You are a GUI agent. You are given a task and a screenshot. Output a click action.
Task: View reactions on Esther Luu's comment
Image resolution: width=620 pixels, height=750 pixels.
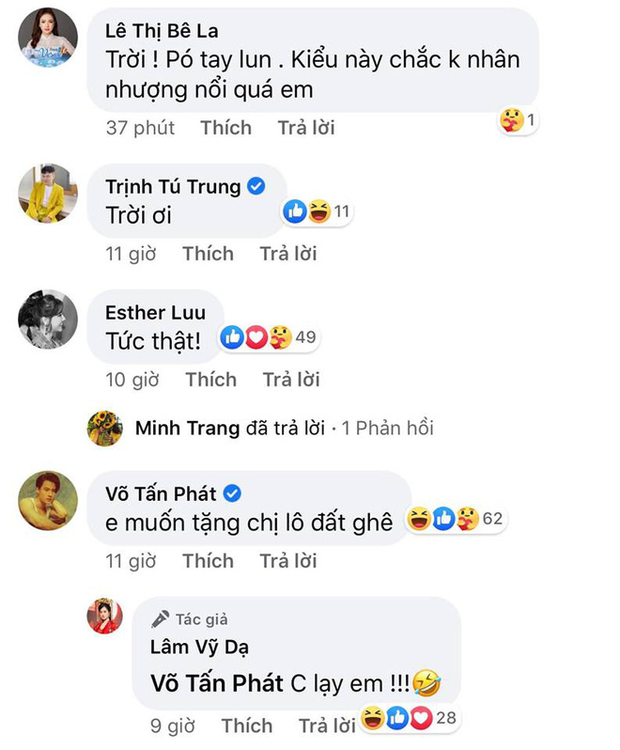pyautogui.click(x=267, y=338)
